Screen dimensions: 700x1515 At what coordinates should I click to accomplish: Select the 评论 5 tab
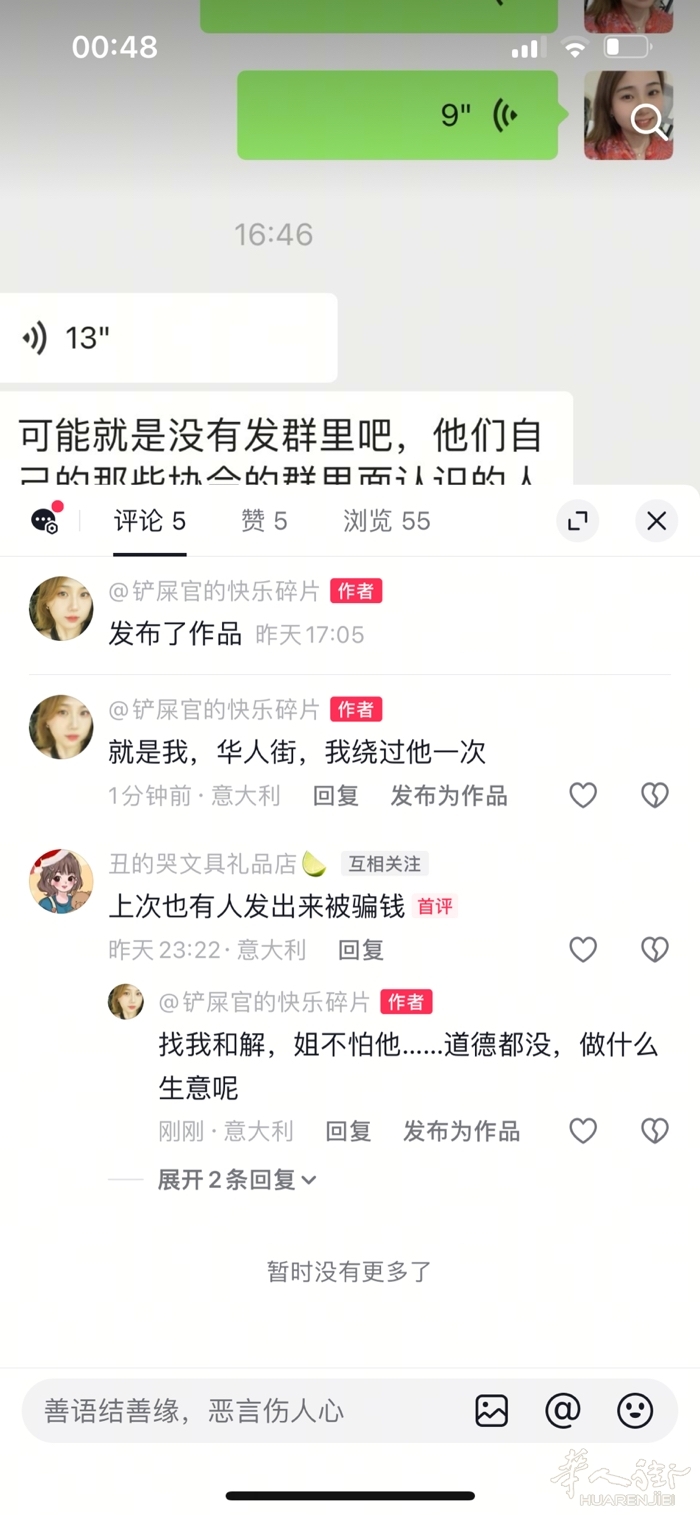[149, 521]
